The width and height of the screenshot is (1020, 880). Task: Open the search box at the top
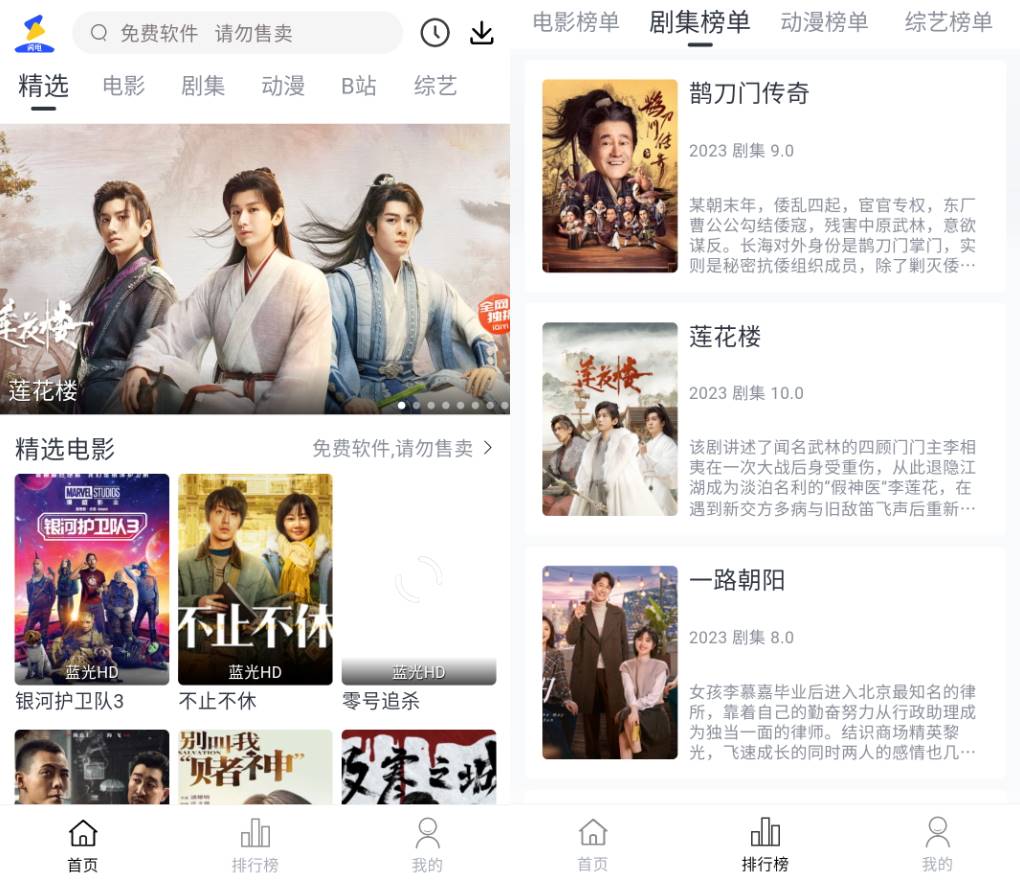[237, 33]
